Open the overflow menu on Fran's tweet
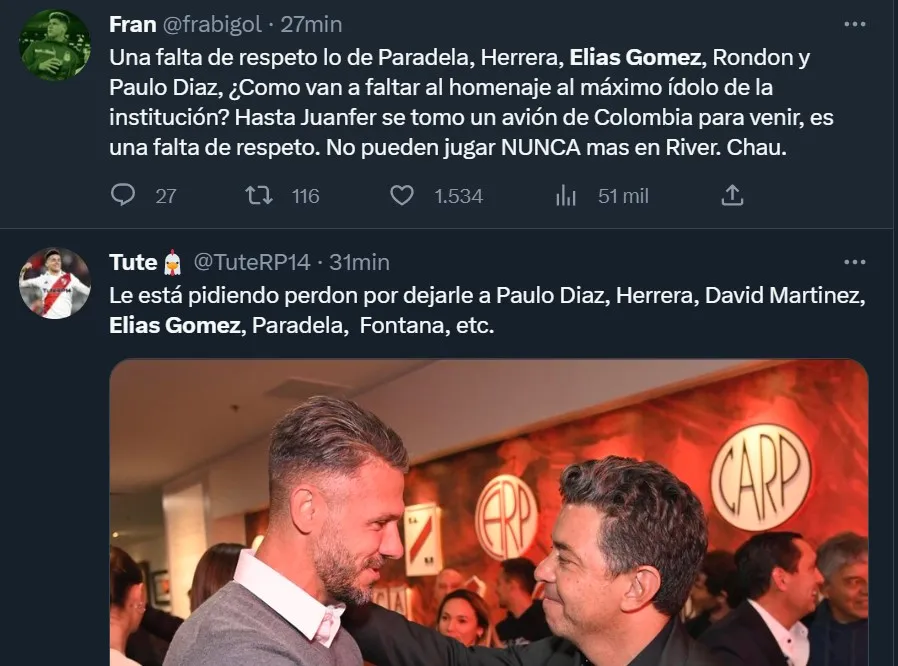Viewport: 898px width, 666px height. click(x=854, y=23)
